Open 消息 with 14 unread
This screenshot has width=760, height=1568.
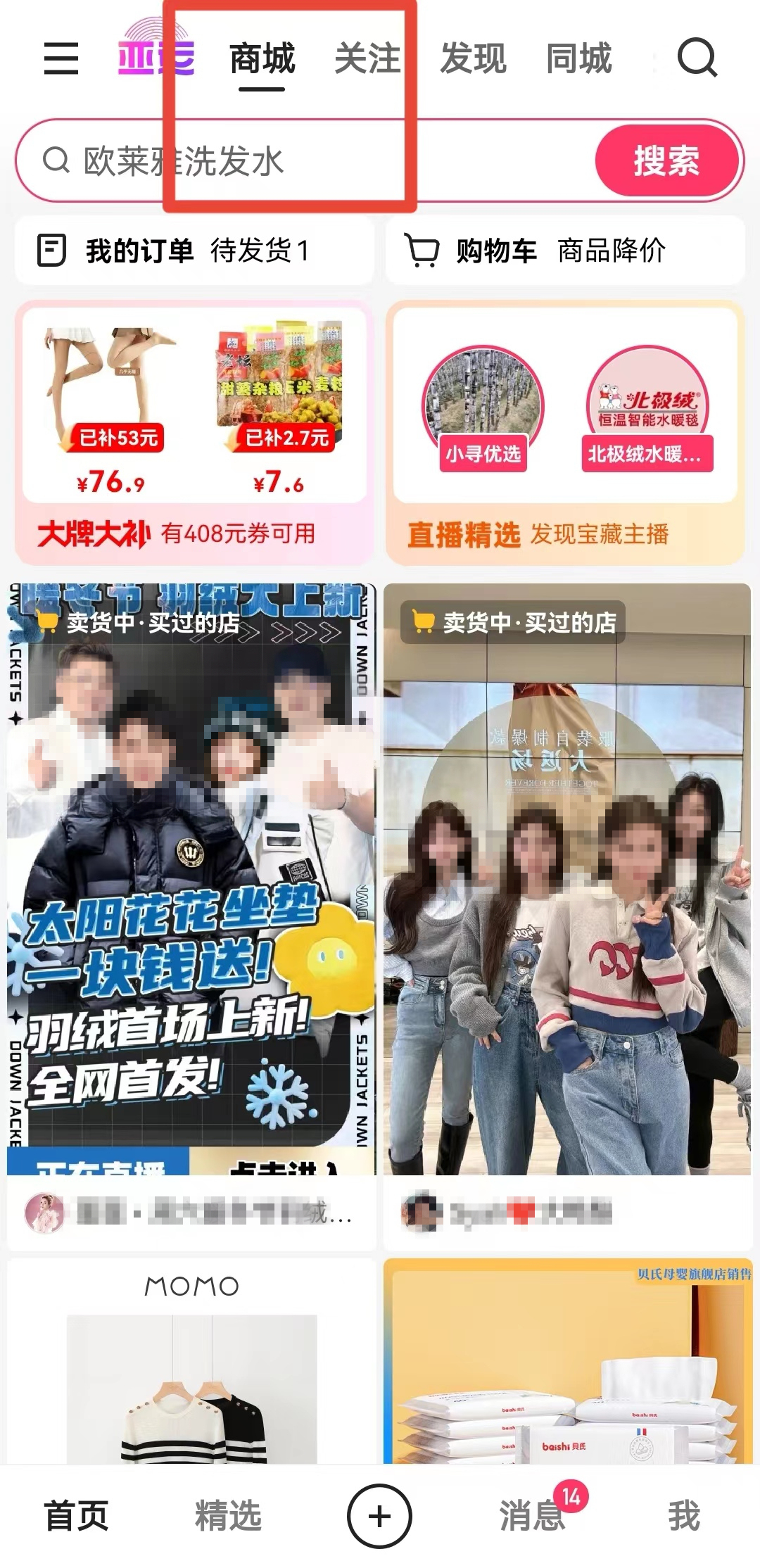tap(533, 1515)
